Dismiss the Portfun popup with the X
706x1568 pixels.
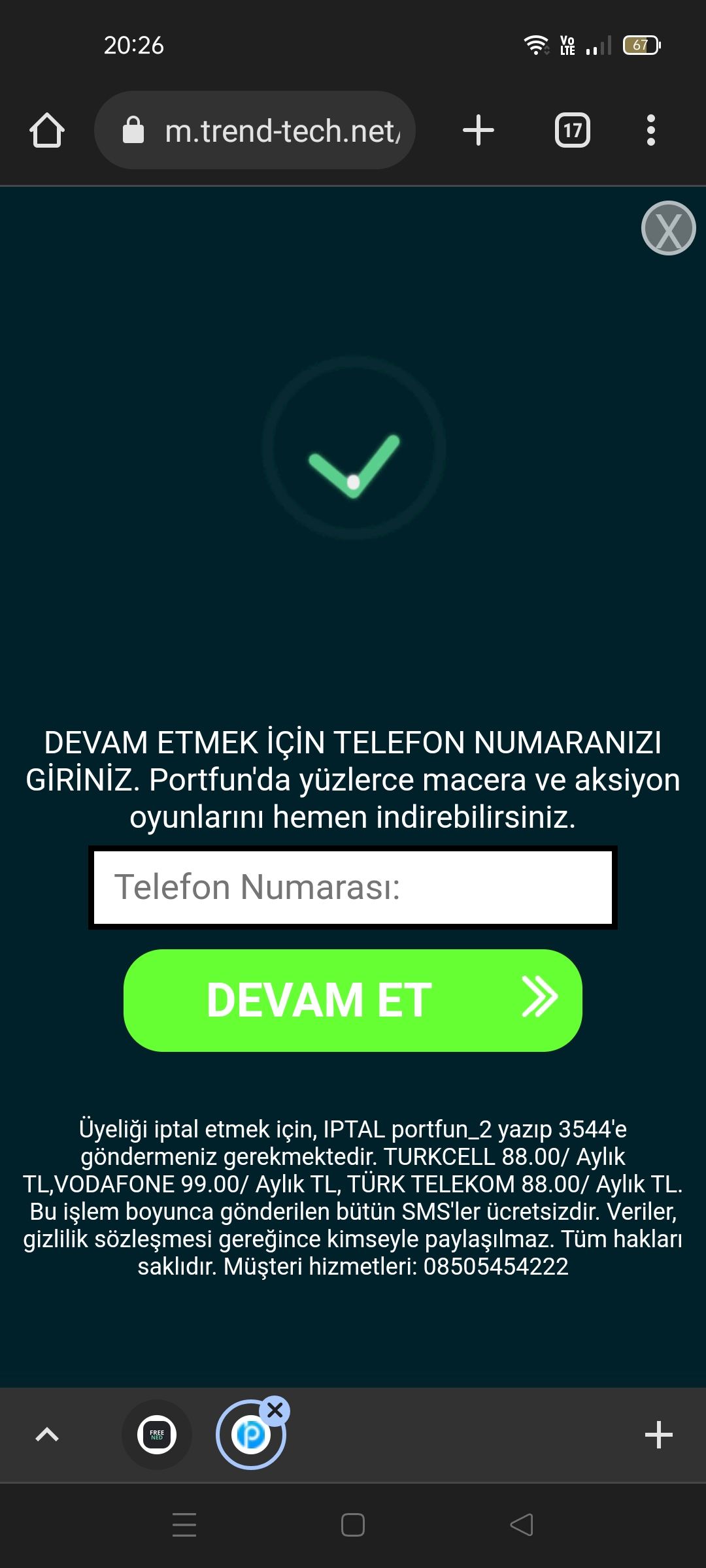(668, 228)
